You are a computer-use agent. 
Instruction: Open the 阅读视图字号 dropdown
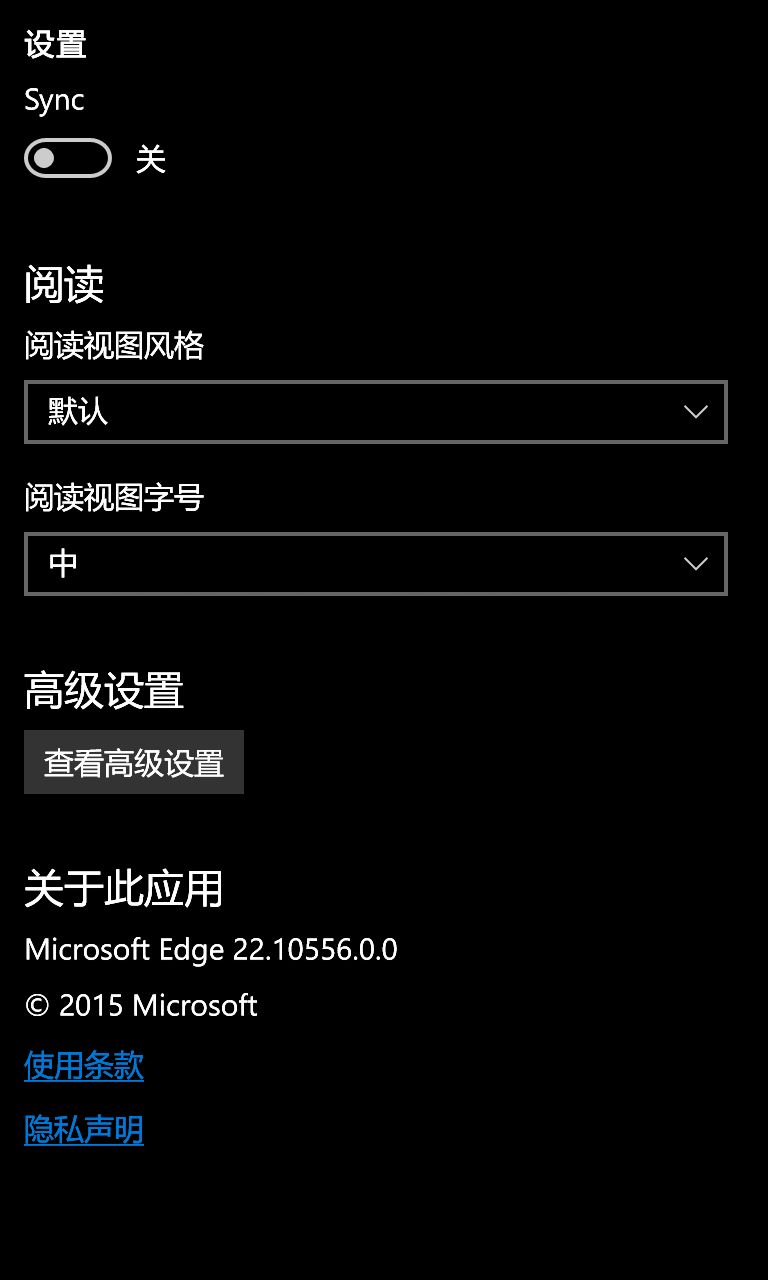[376, 564]
